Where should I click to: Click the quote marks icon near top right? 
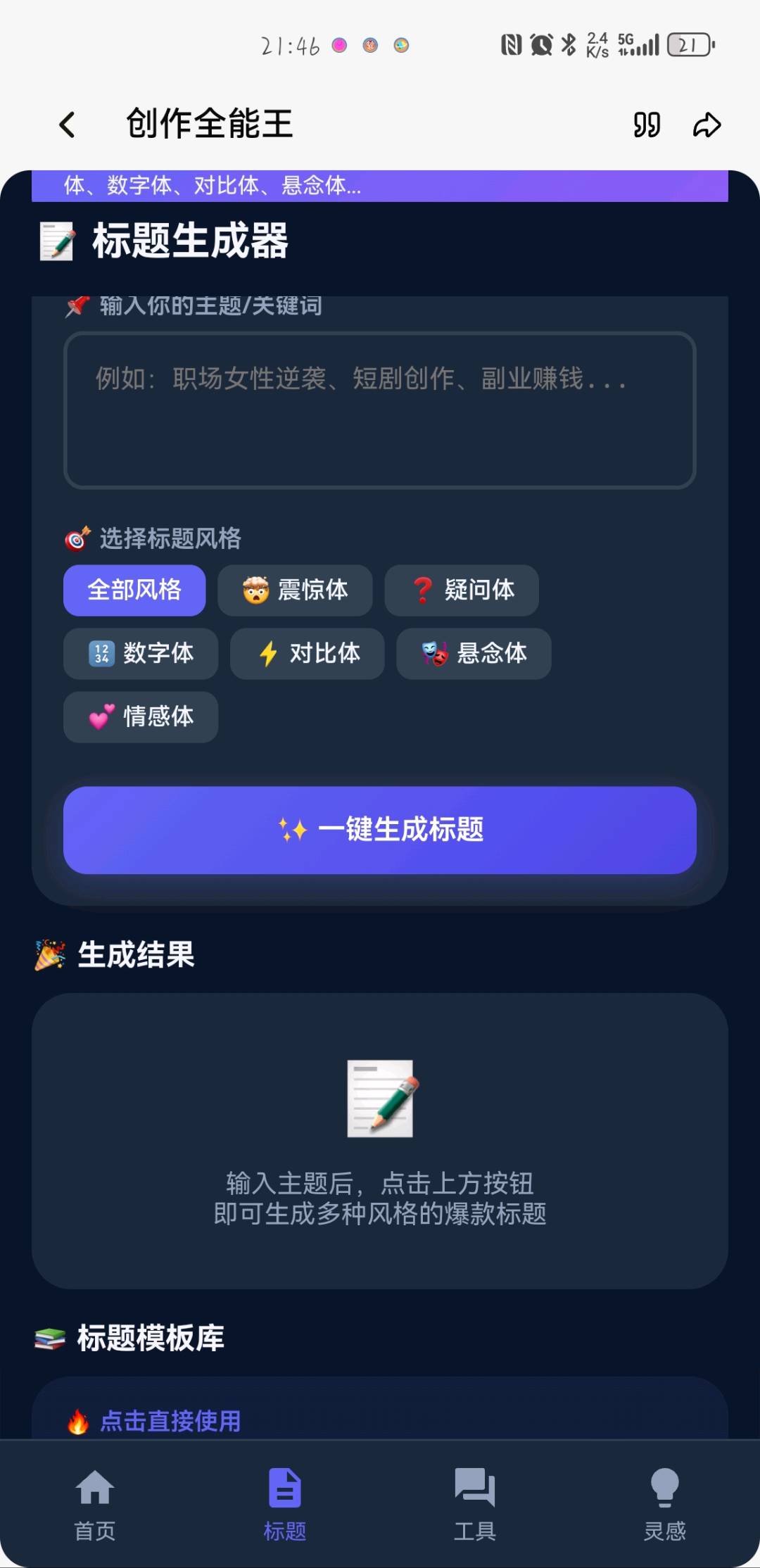point(645,123)
